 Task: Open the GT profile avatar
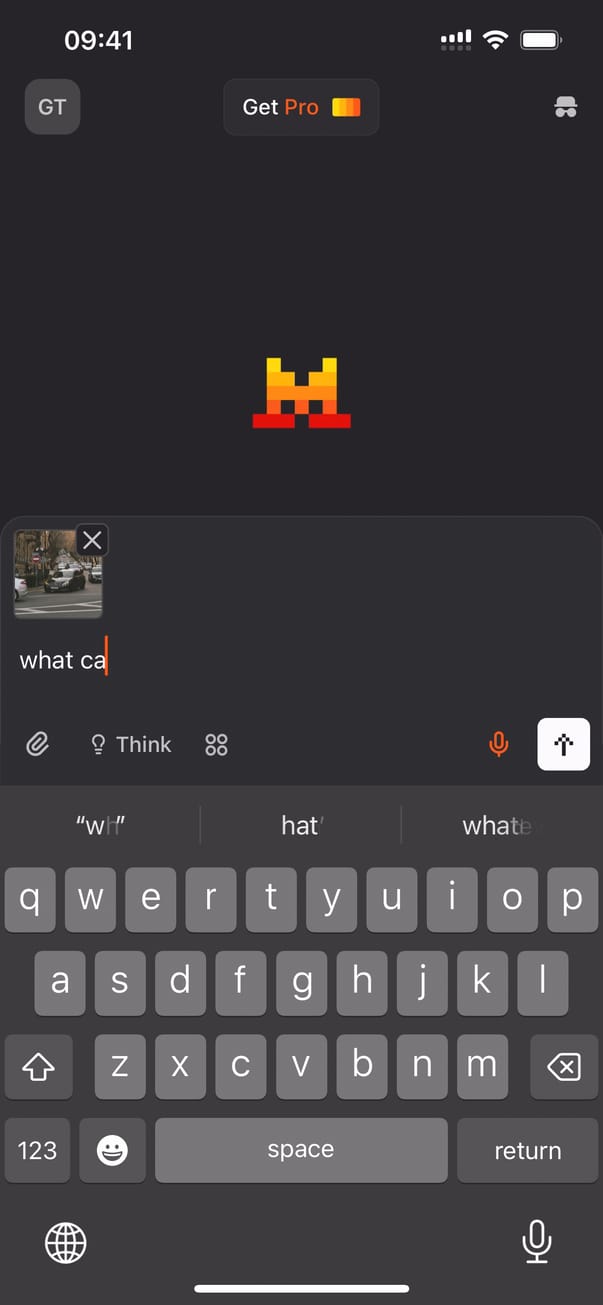(x=52, y=107)
